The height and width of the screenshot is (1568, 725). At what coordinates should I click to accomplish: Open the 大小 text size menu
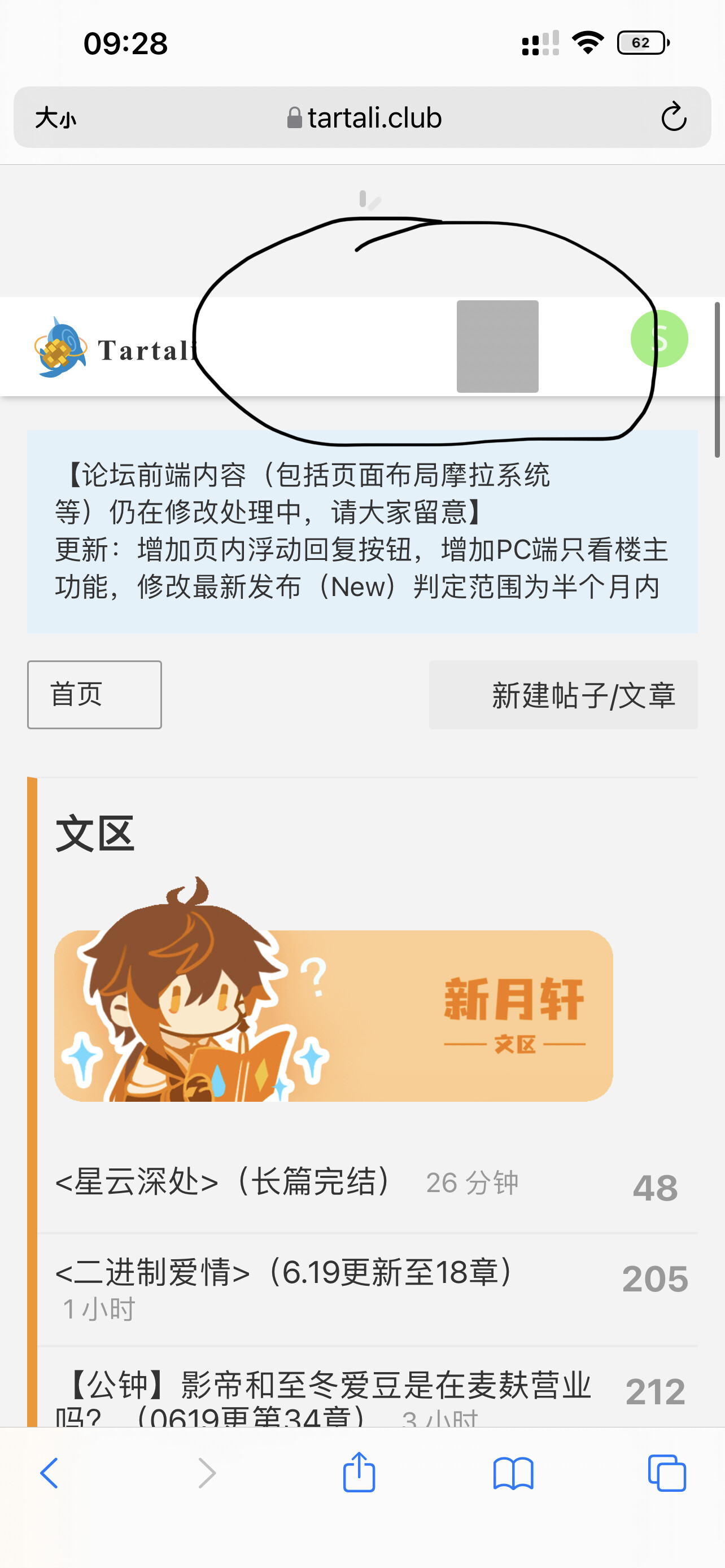[x=55, y=117]
